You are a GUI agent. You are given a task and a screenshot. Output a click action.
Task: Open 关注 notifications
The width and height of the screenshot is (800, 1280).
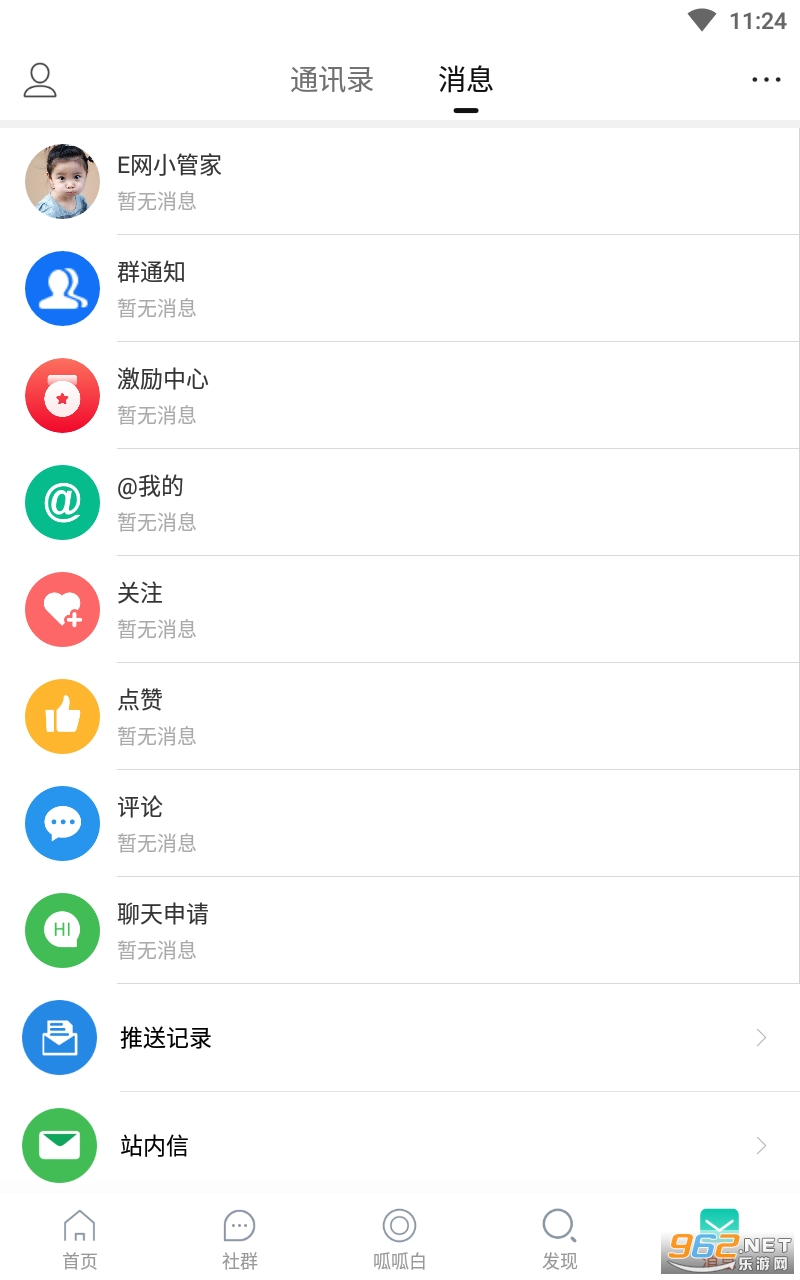[x=400, y=609]
